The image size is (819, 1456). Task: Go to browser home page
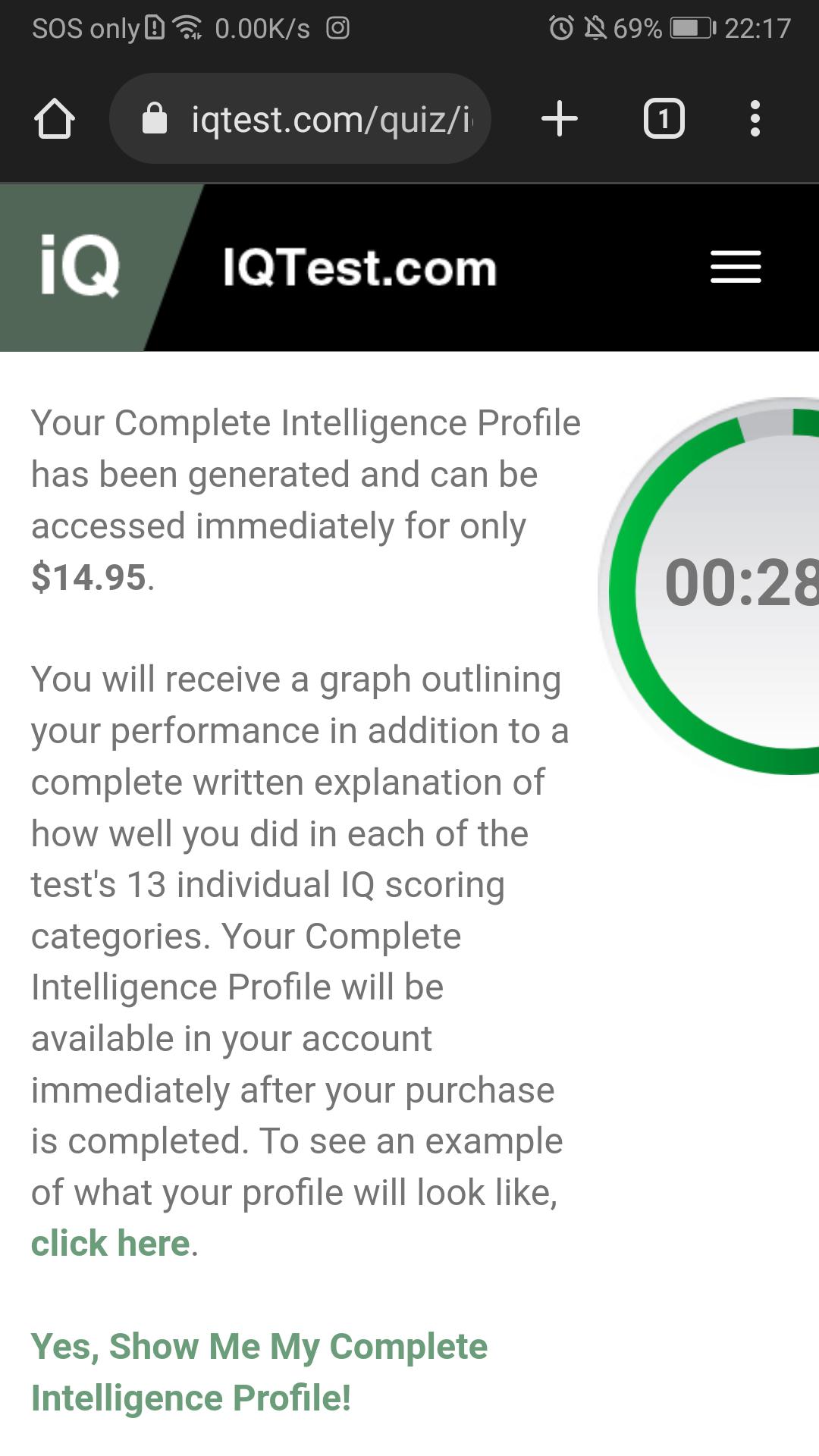pos(55,119)
